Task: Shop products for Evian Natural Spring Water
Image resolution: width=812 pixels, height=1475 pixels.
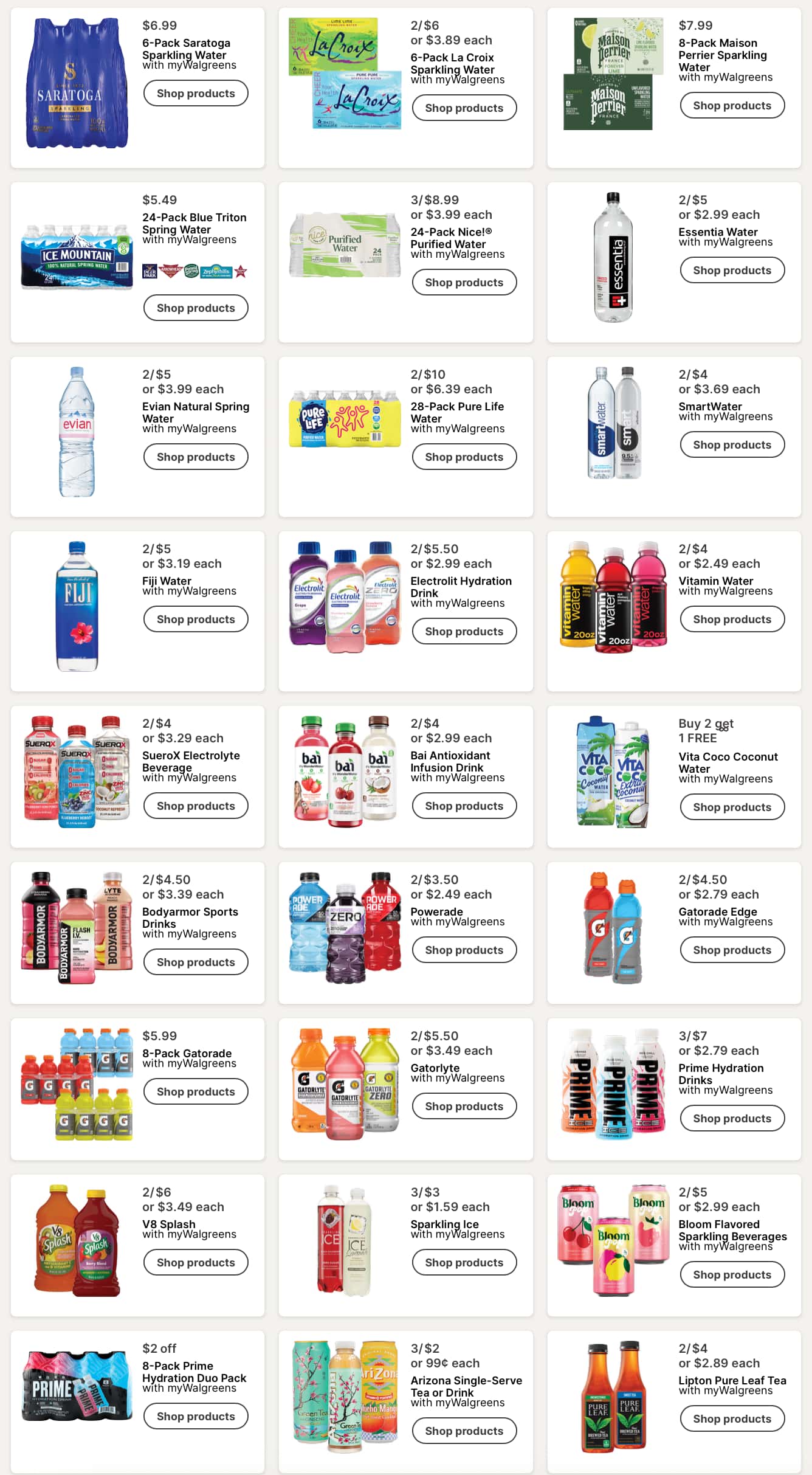Action: click(x=196, y=457)
